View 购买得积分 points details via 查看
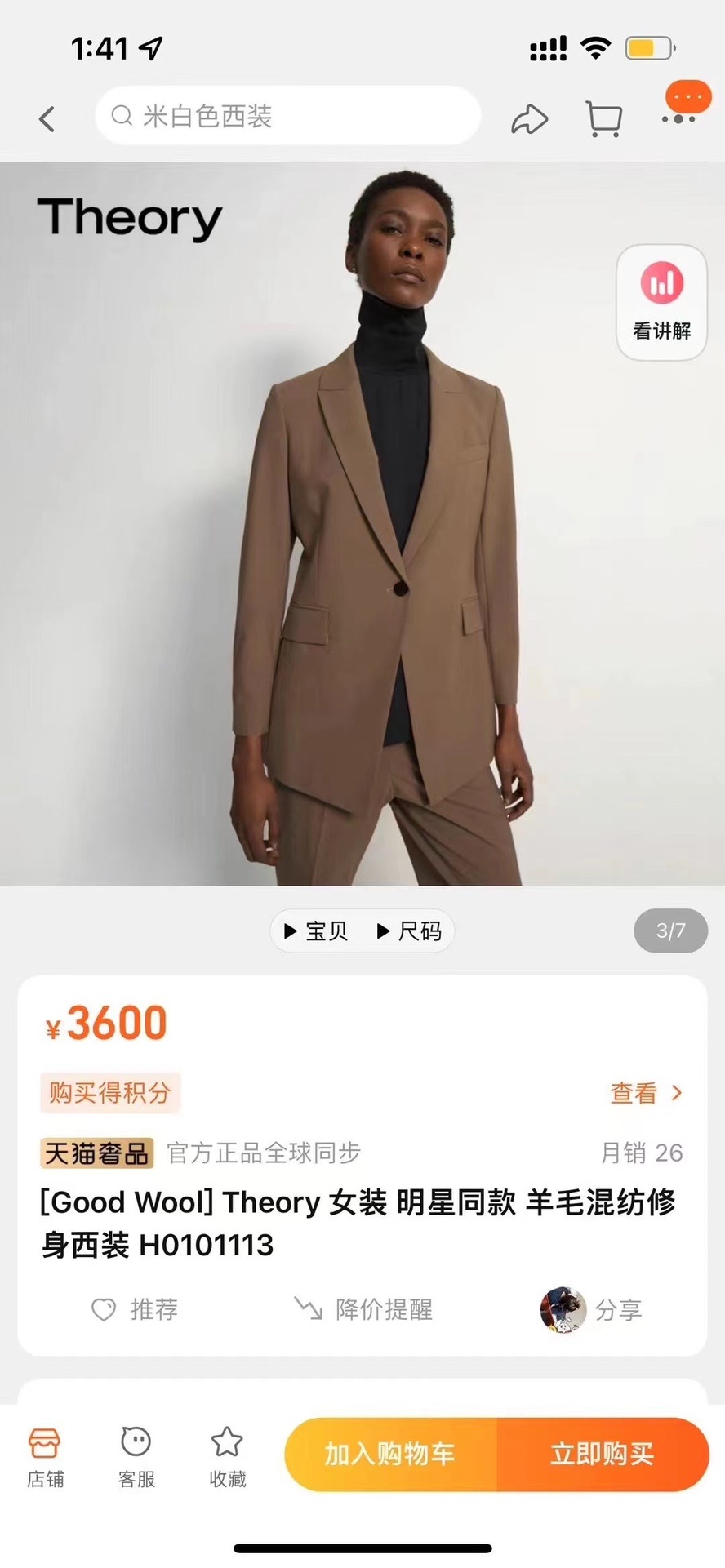Viewport: 725px width, 1568px height. pyautogui.click(x=645, y=1093)
